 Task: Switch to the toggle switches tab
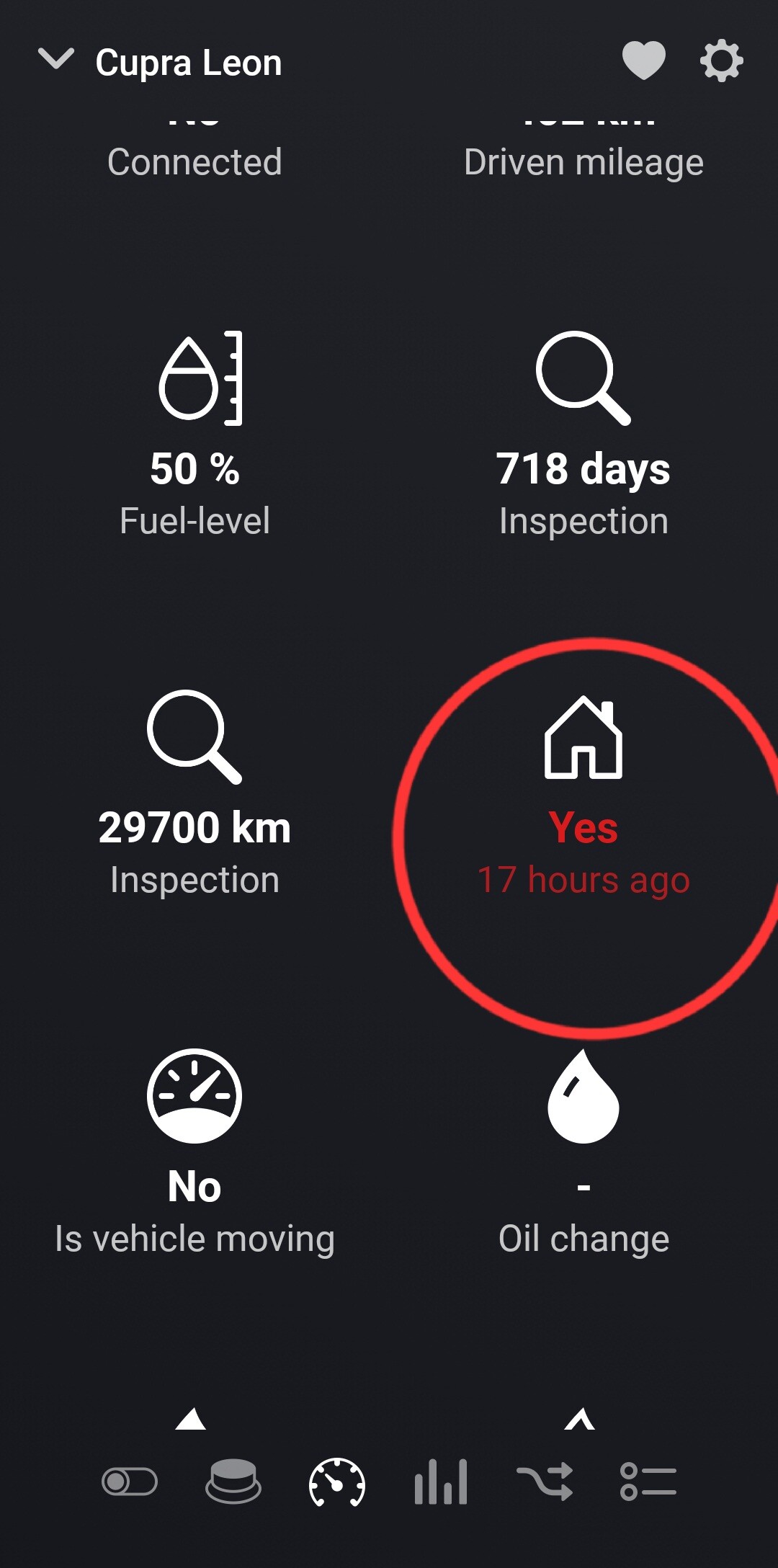(130, 1482)
